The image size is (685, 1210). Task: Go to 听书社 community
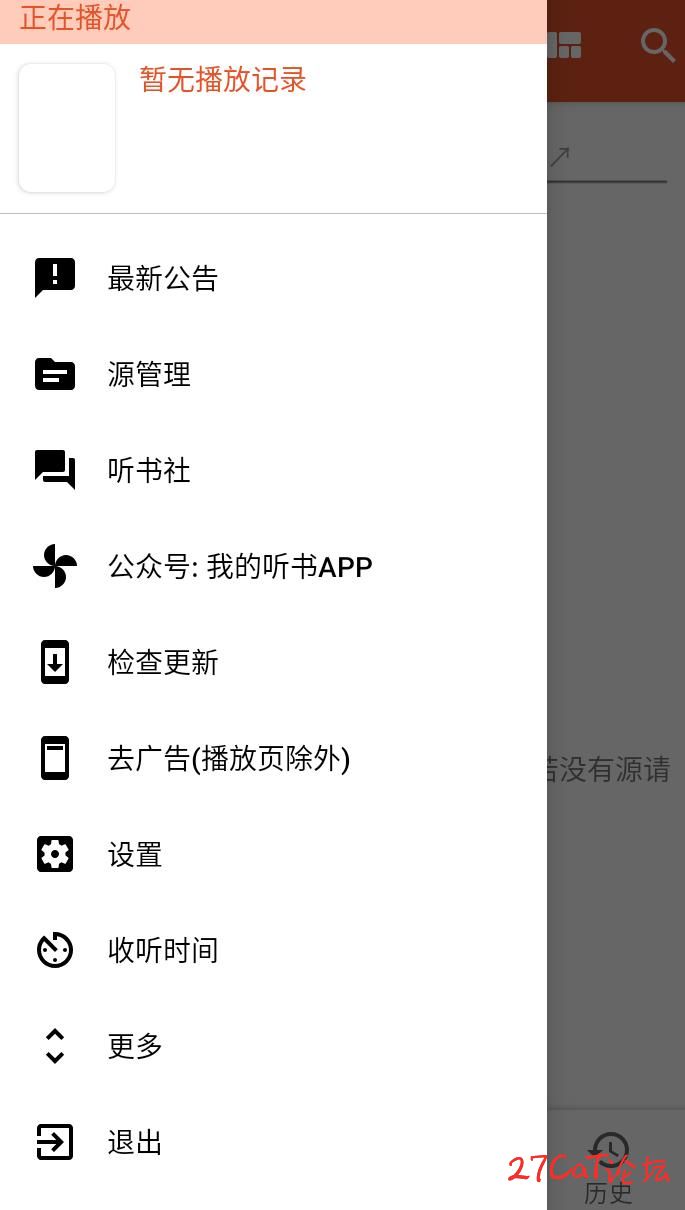[149, 470]
